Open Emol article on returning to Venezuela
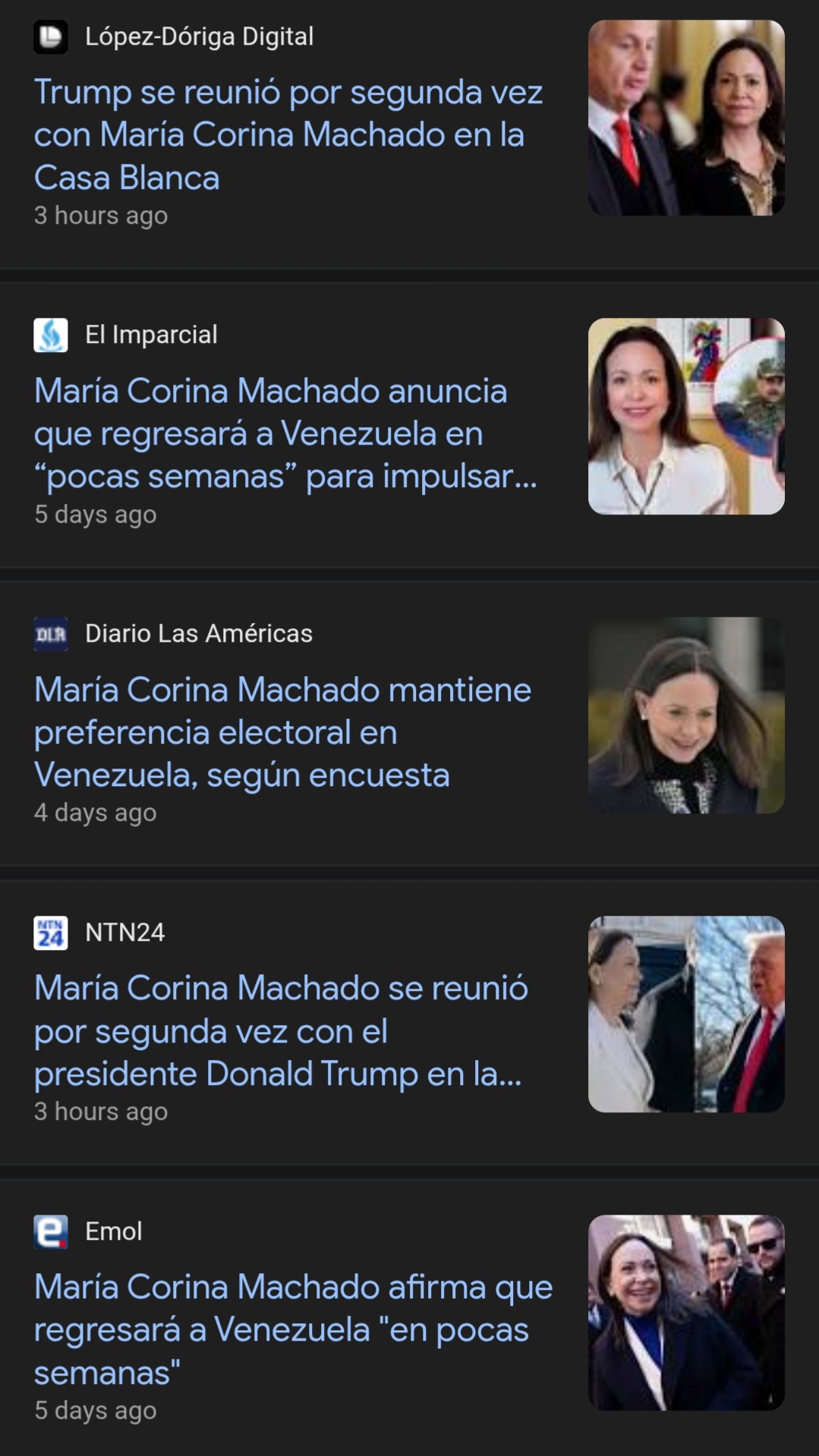The width and height of the screenshot is (819, 1456). click(293, 1329)
